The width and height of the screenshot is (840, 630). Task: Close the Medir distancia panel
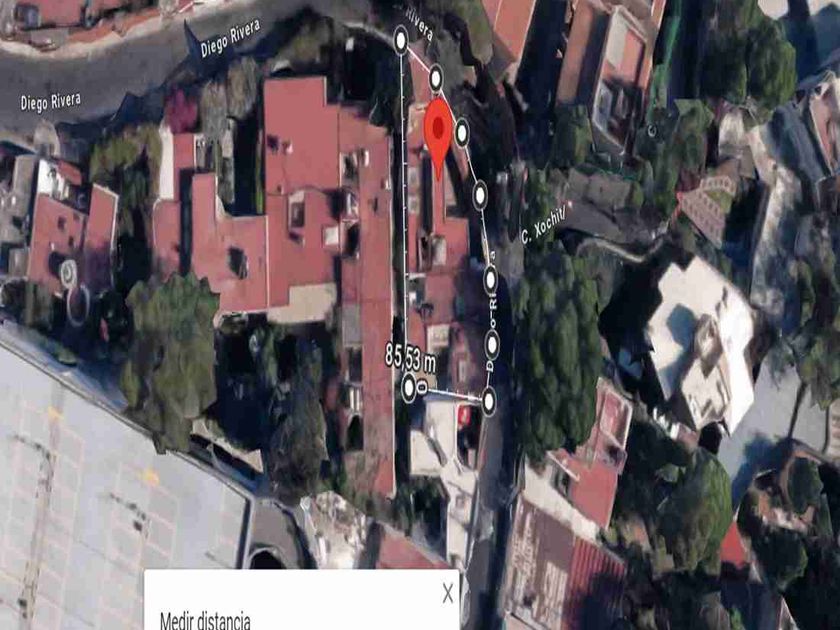447,593
